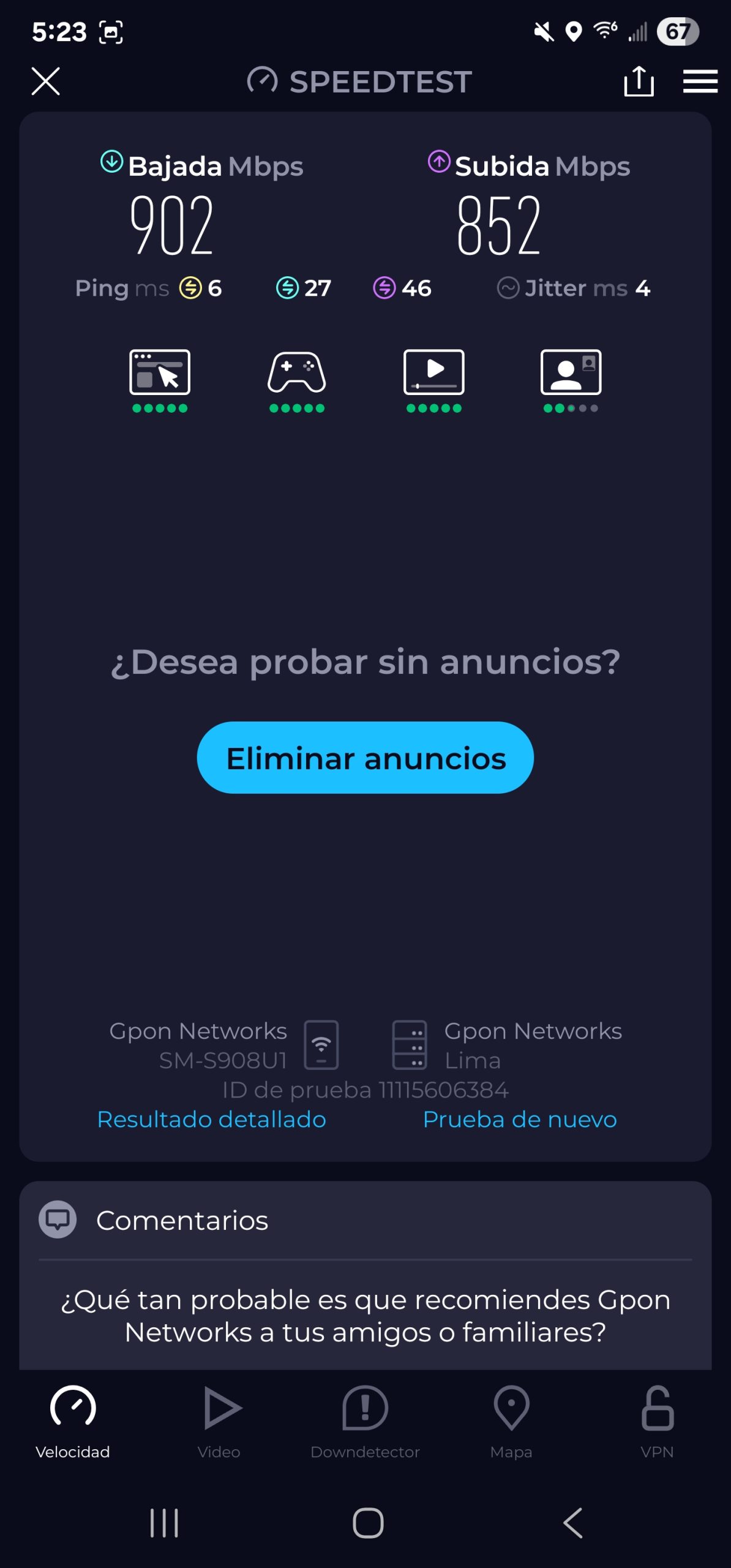The image size is (731, 1568).
Task: Share the speed test result
Action: (x=639, y=81)
